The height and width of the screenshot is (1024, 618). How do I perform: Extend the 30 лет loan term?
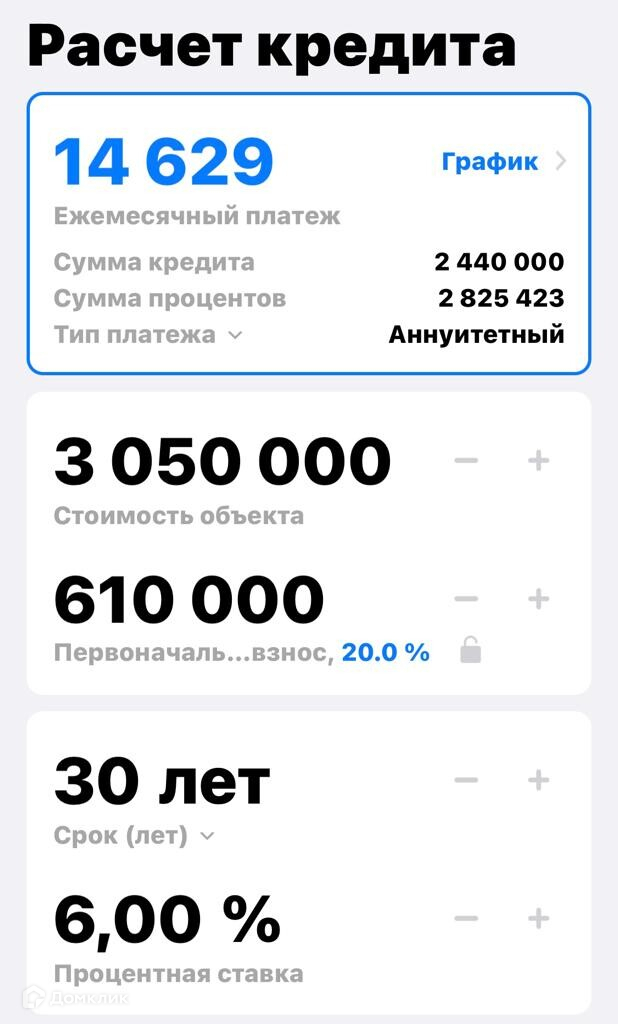click(x=538, y=780)
